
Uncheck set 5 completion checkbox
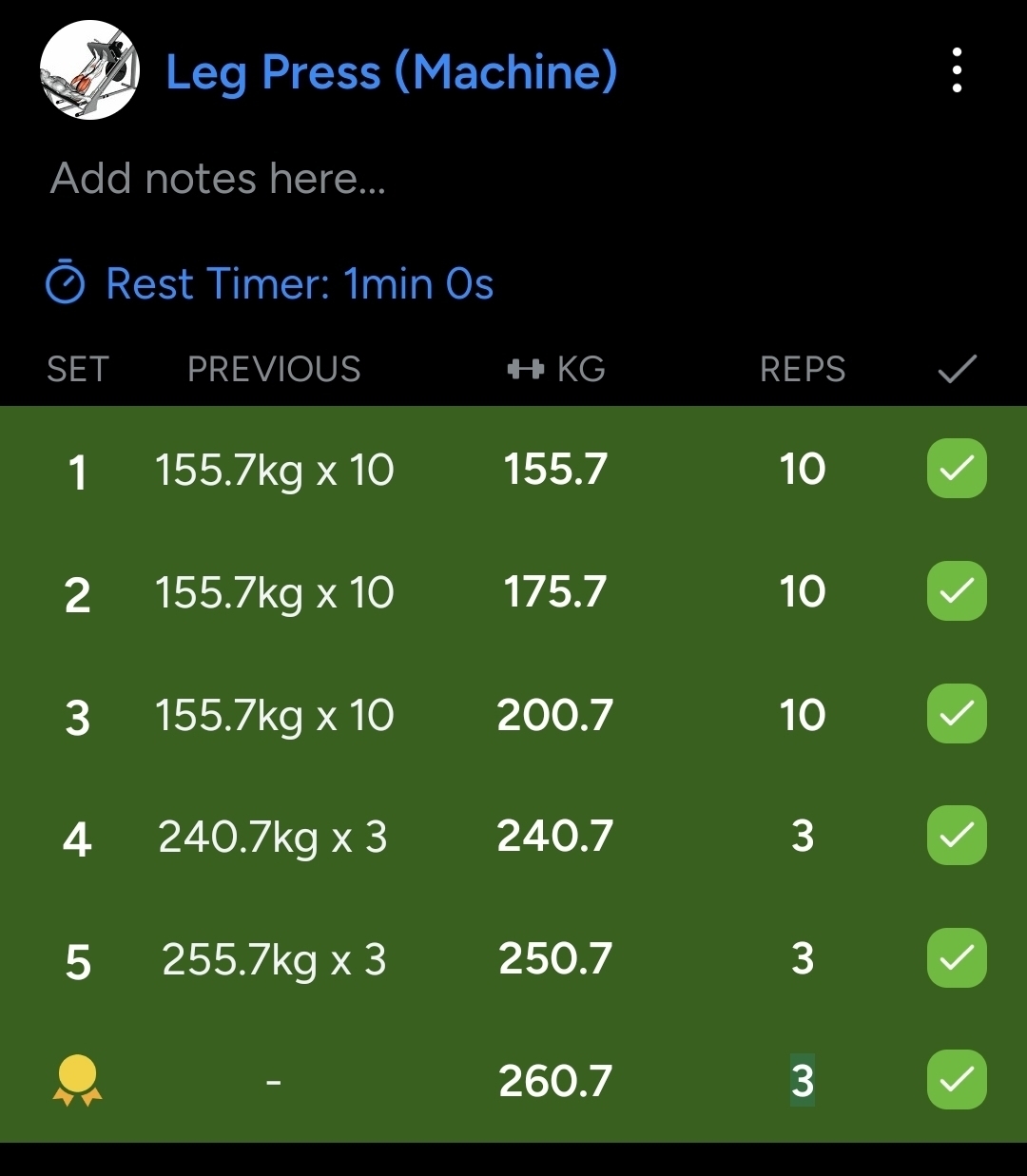pyautogui.click(x=957, y=958)
